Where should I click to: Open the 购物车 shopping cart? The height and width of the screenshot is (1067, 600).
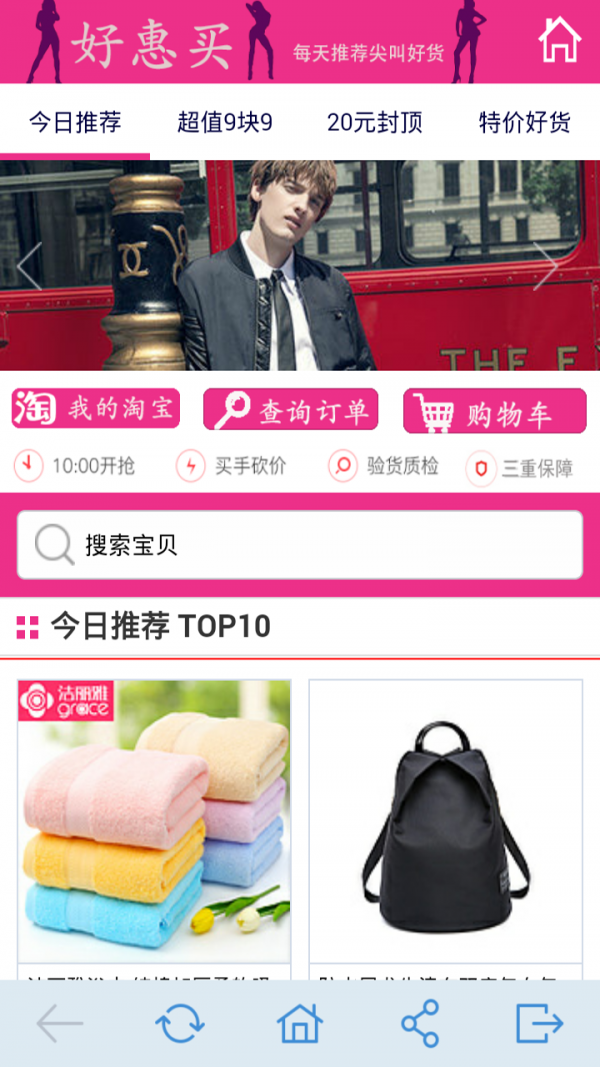[495, 411]
